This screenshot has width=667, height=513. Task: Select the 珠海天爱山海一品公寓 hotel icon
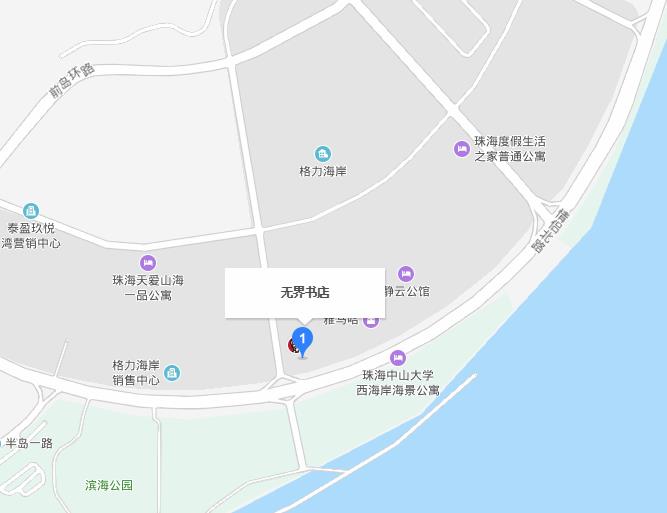pyautogui.click(x=148, y=263)
